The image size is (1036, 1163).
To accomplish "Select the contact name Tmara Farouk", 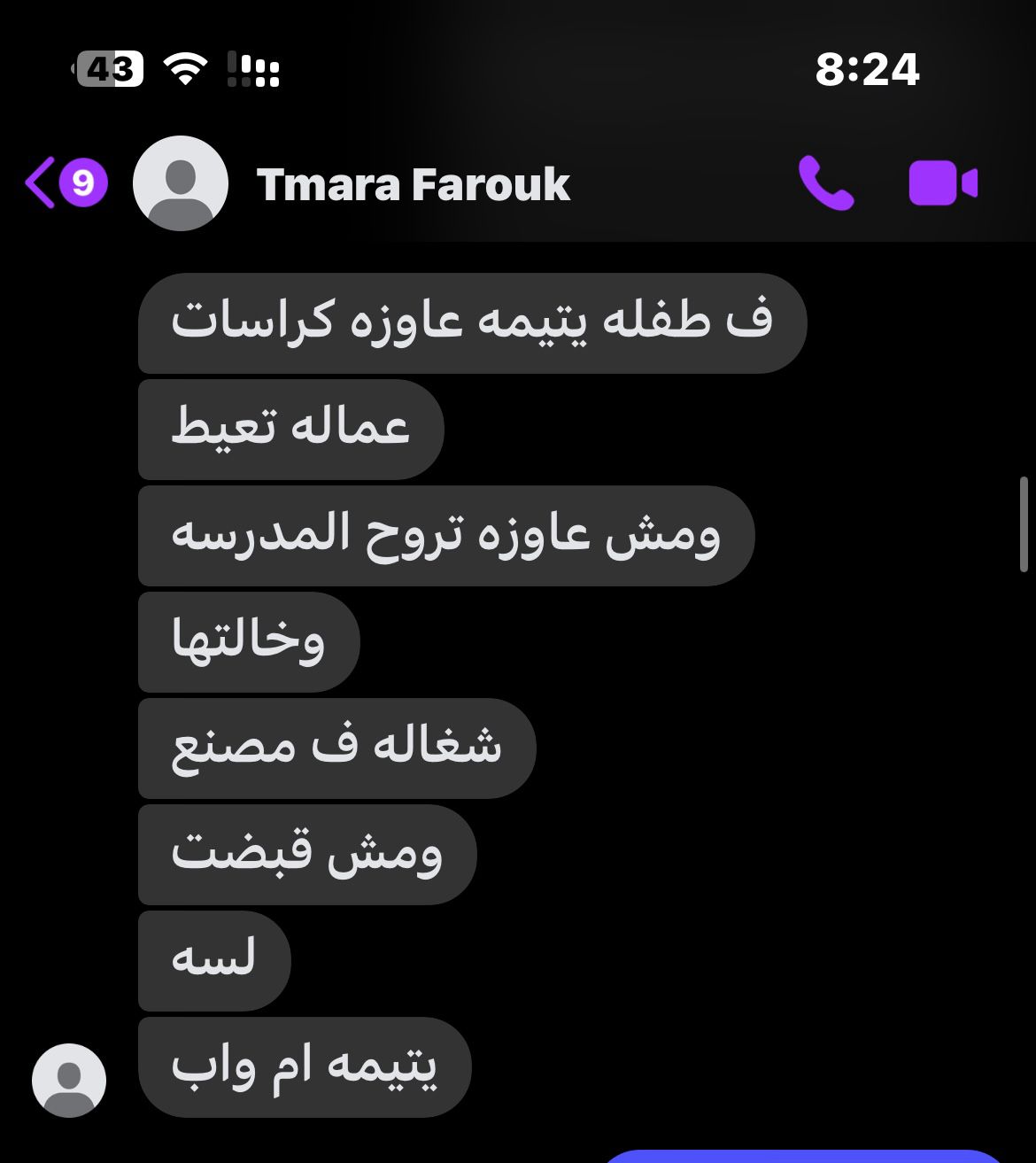I will click(413, 186).
